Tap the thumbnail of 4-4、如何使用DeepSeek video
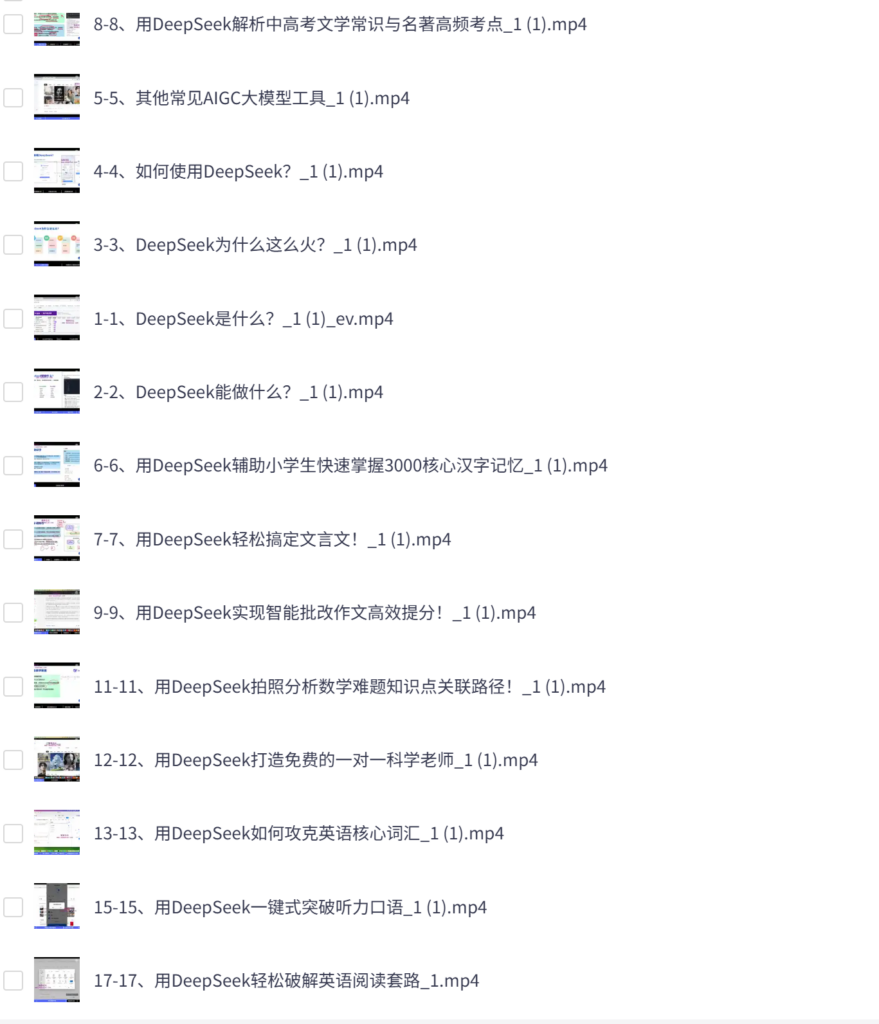 (x=56, y=171)
